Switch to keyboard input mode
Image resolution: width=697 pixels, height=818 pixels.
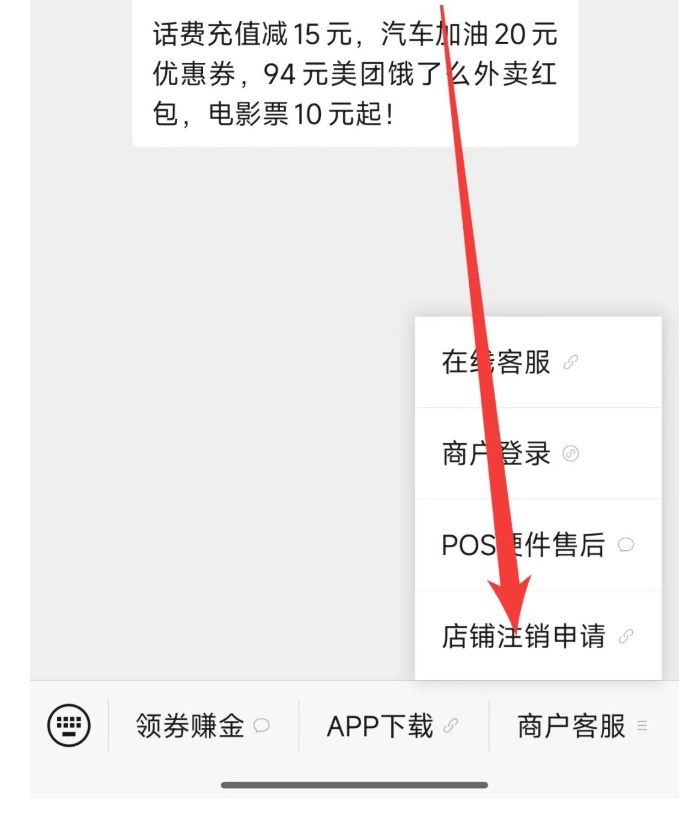tap(69, 725)
